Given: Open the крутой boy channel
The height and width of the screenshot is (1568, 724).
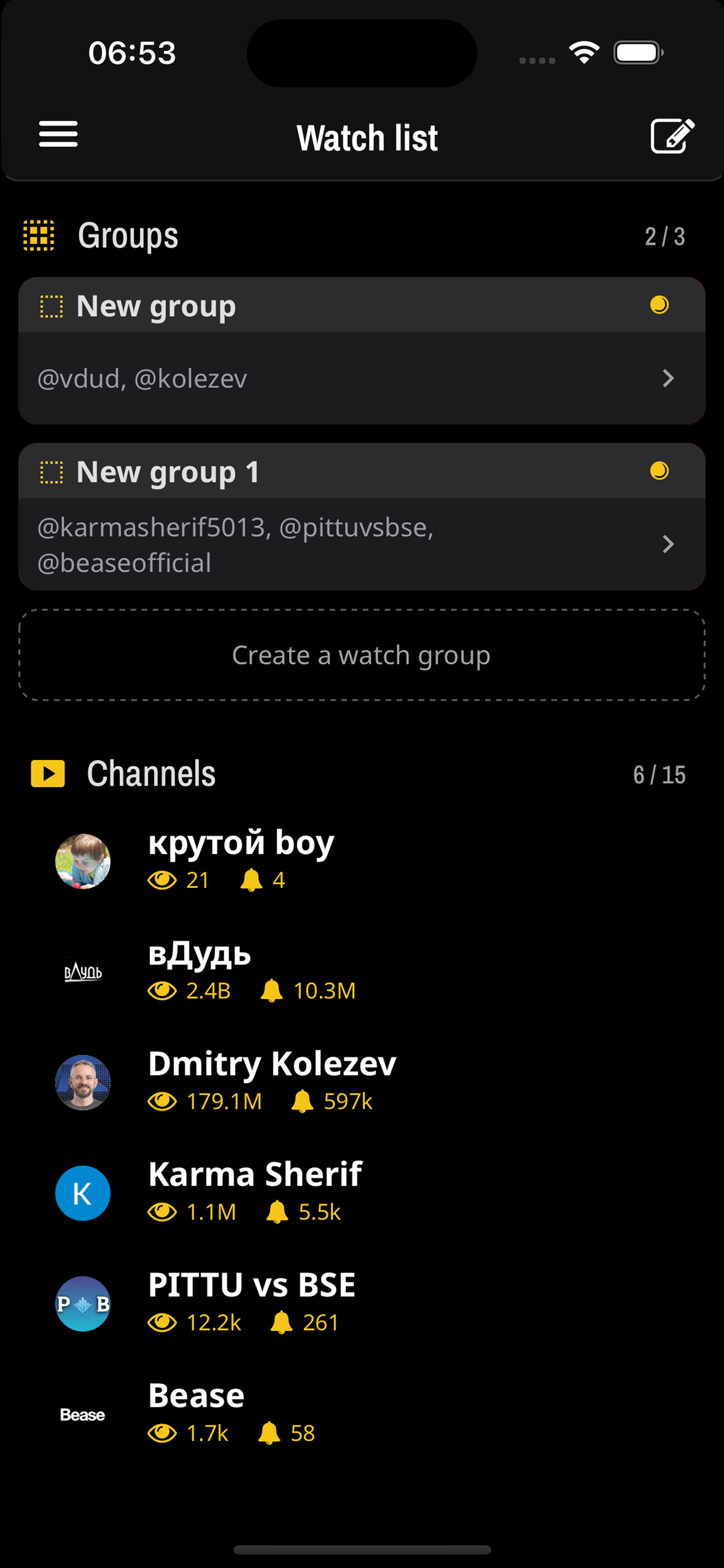Looking at the screenshot, I should (x=241, y=859).
